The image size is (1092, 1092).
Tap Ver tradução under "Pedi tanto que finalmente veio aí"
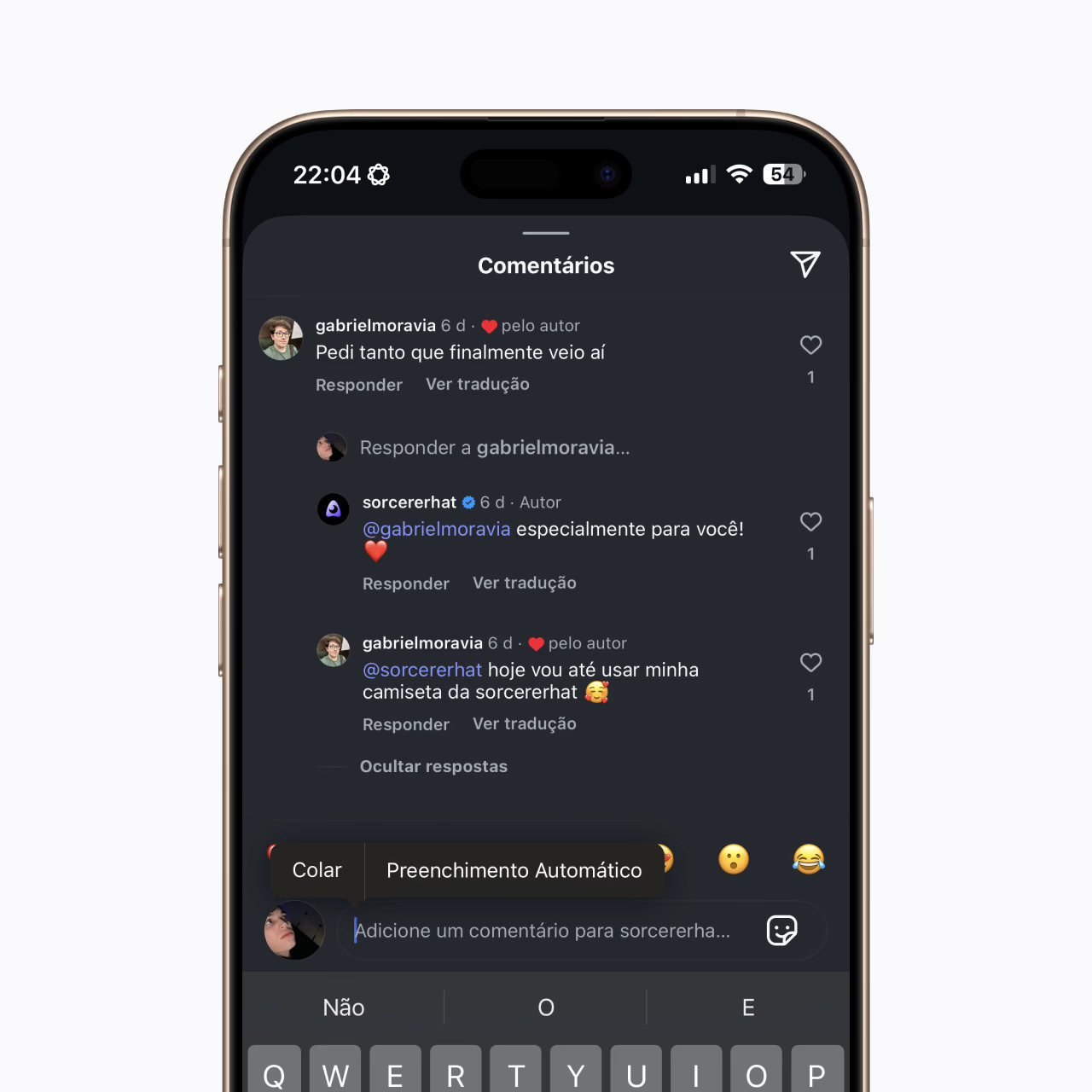pos(477,384)
